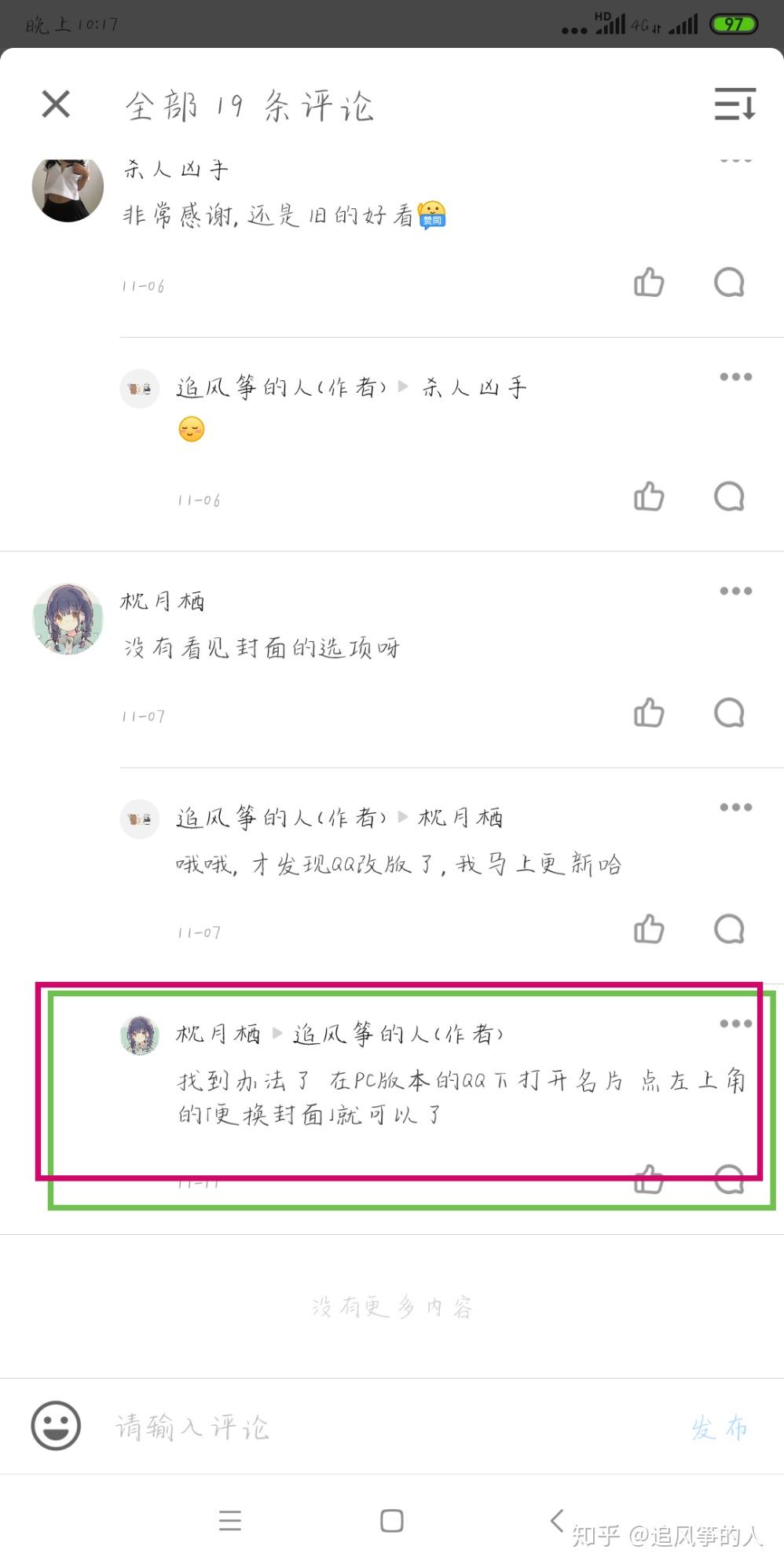Like the author's reply about QQ改版
Image resolution: width=784 pixels, height=1568 pixels.
(x=649, y=929)
